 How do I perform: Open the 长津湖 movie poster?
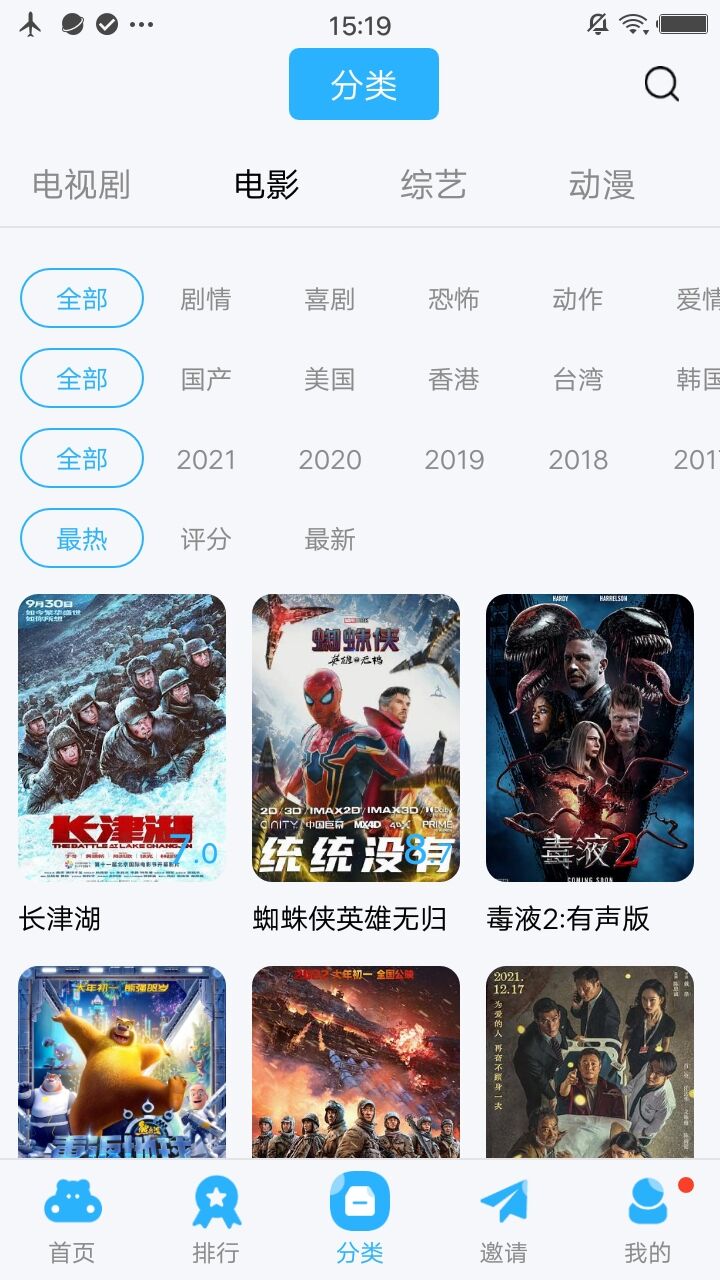(x=120, y=737)
